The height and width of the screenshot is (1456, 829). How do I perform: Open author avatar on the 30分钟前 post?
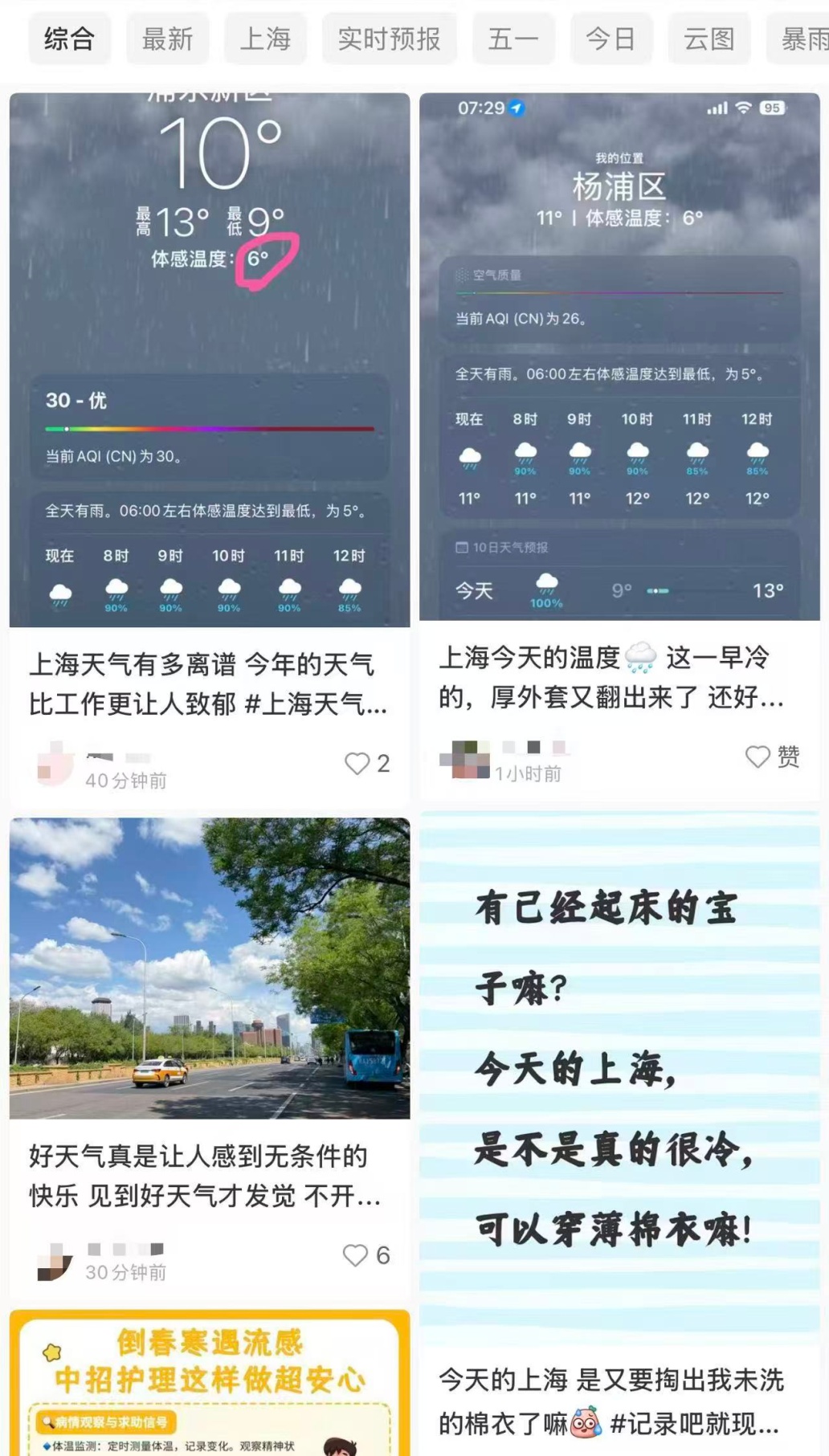(55, 1261)
